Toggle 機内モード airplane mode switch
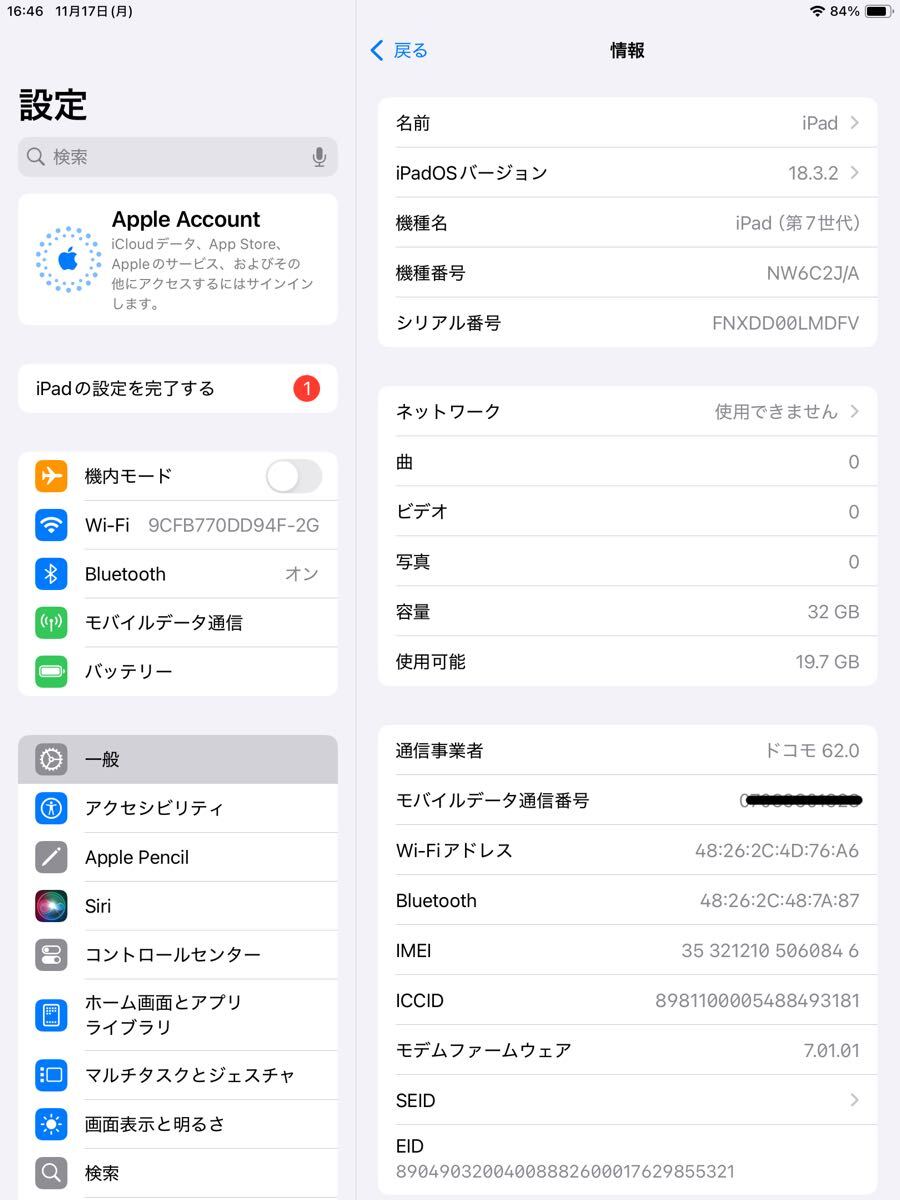This screenshot has width=900, height=1200. point(294,476)
